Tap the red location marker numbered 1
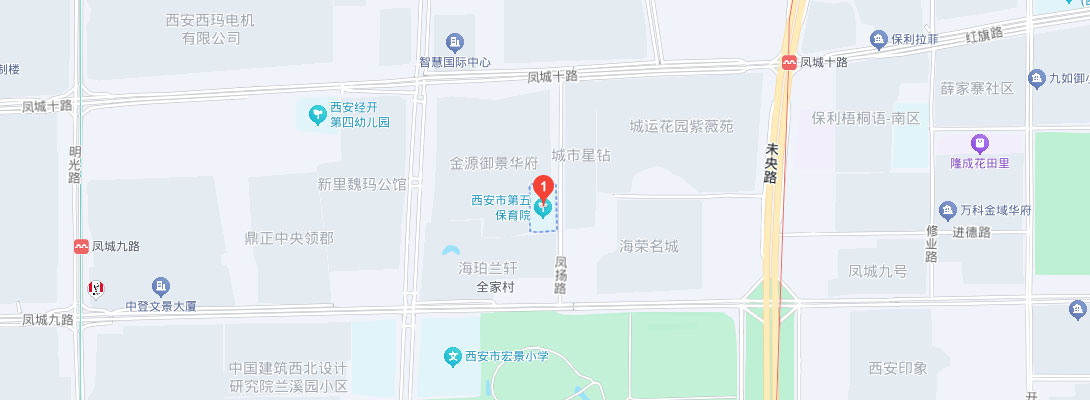Screen dimensions: 1090x400 click(544, 187)
